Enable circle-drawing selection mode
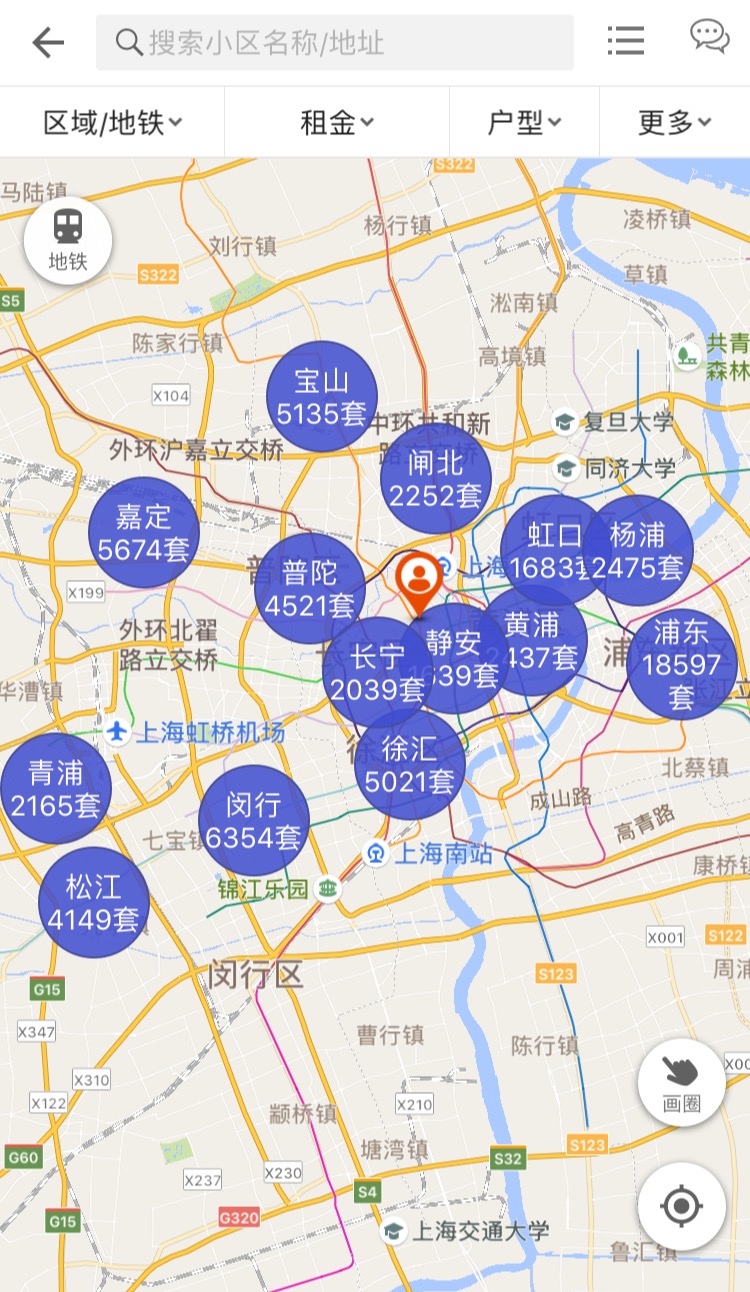 pos(682,1081)
